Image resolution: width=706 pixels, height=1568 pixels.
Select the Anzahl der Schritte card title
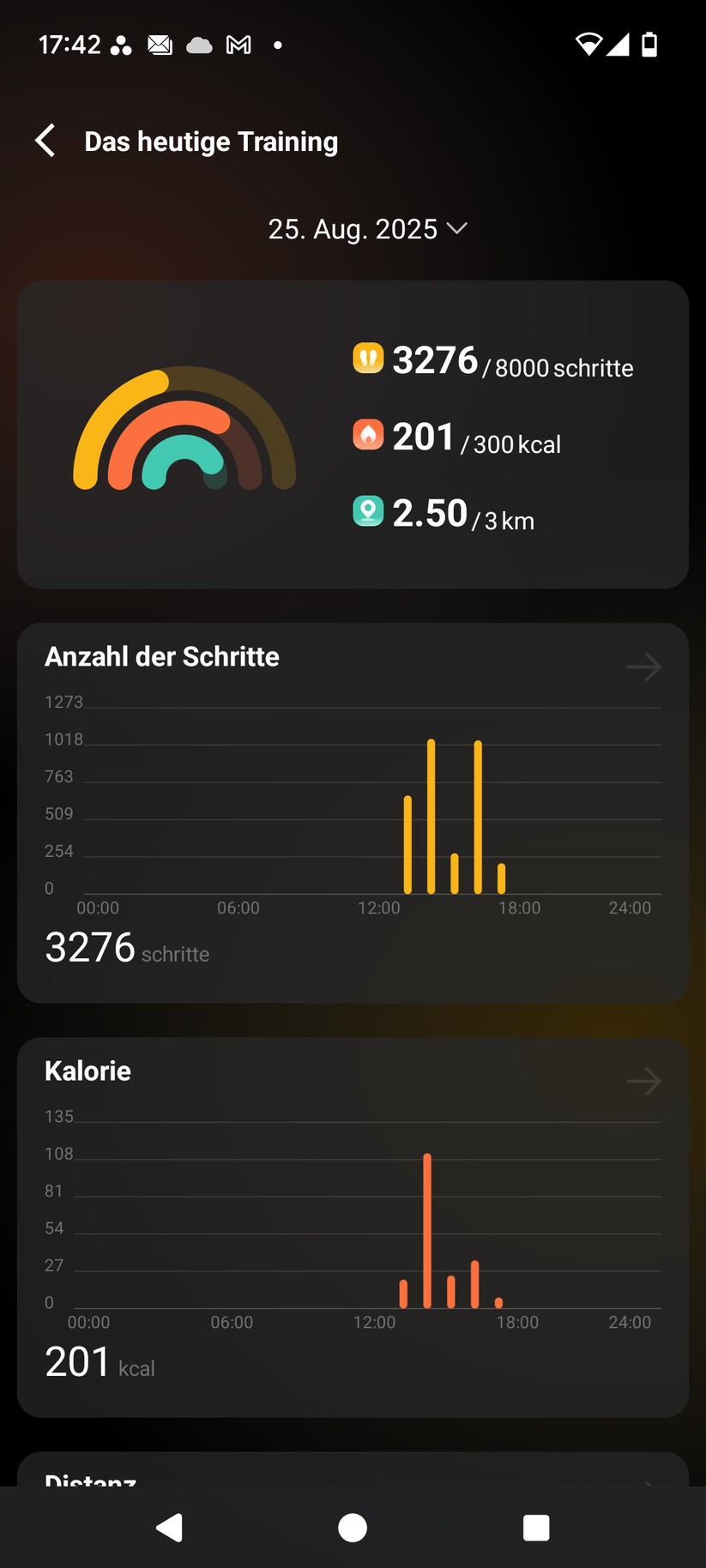point(161,655)
